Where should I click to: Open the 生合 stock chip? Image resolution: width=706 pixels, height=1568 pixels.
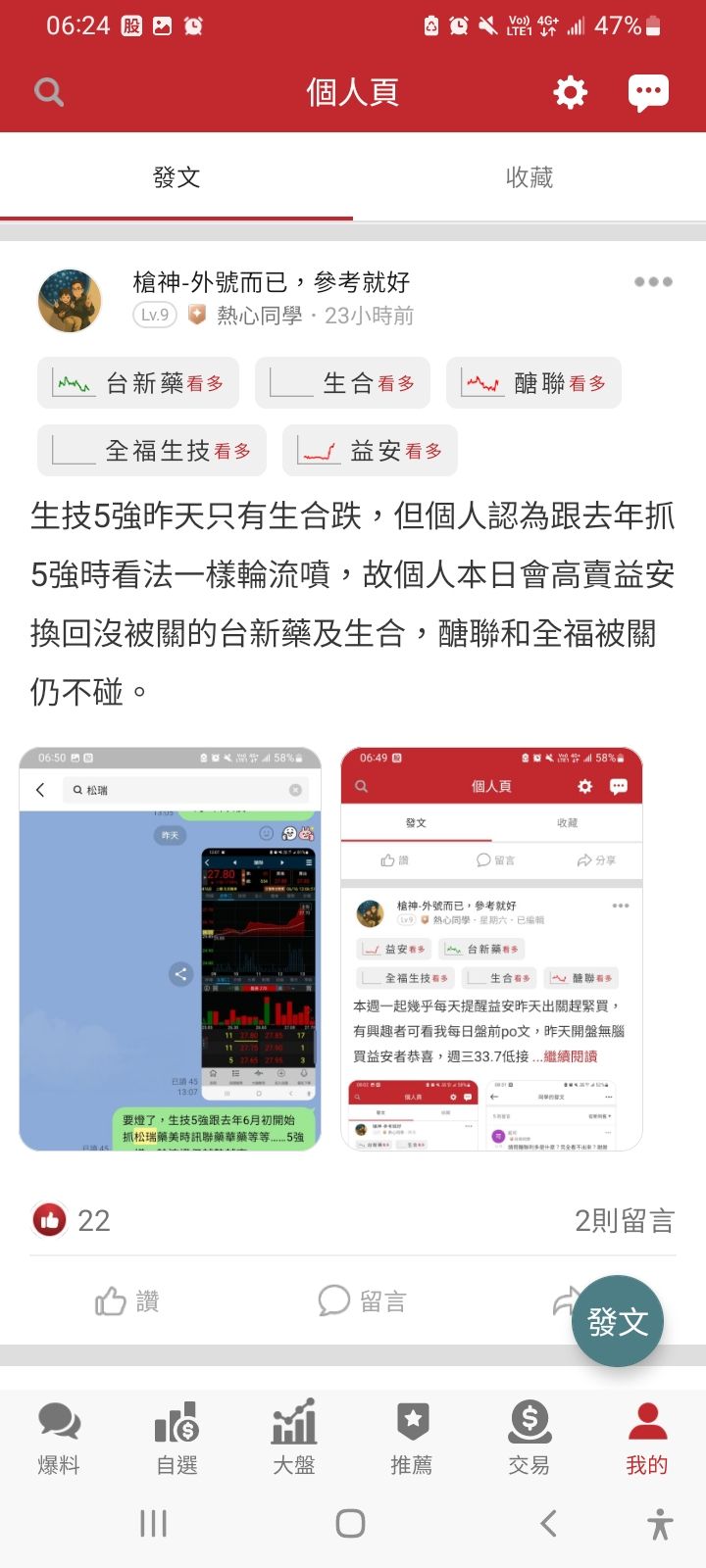[342, 383]
